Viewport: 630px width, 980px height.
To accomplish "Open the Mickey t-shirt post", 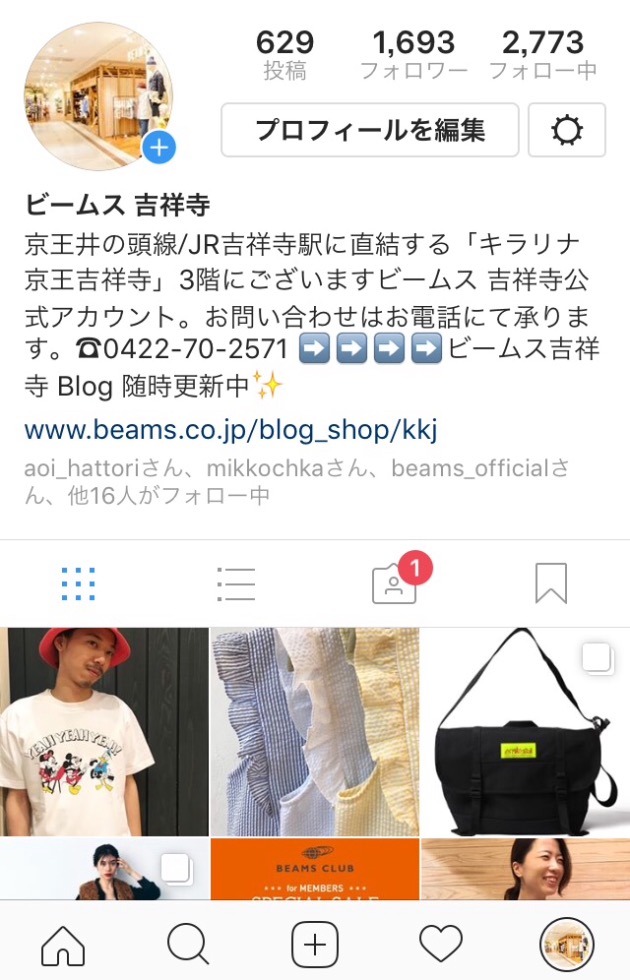I will tap(104, 732).
